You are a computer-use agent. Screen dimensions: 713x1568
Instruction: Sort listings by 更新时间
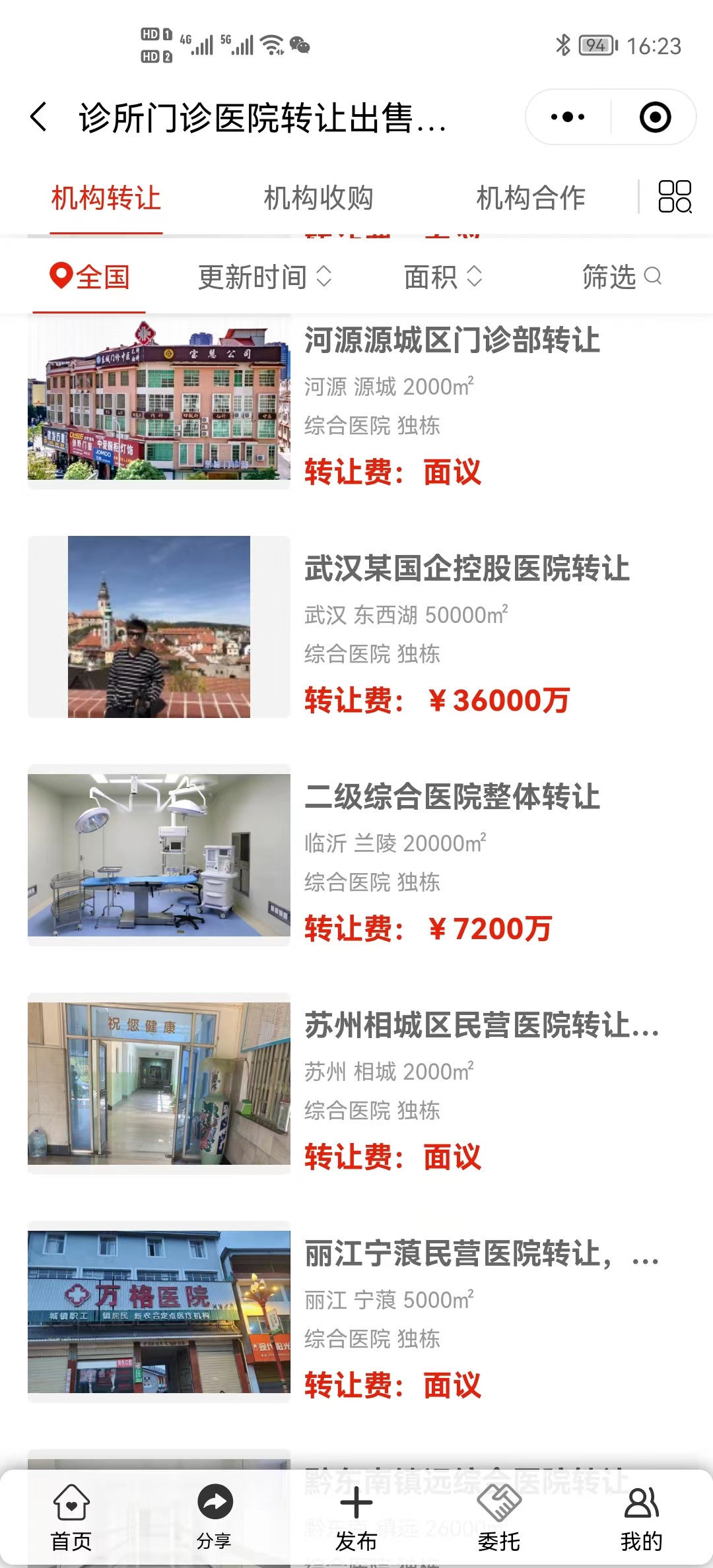[x=264, y=277]
